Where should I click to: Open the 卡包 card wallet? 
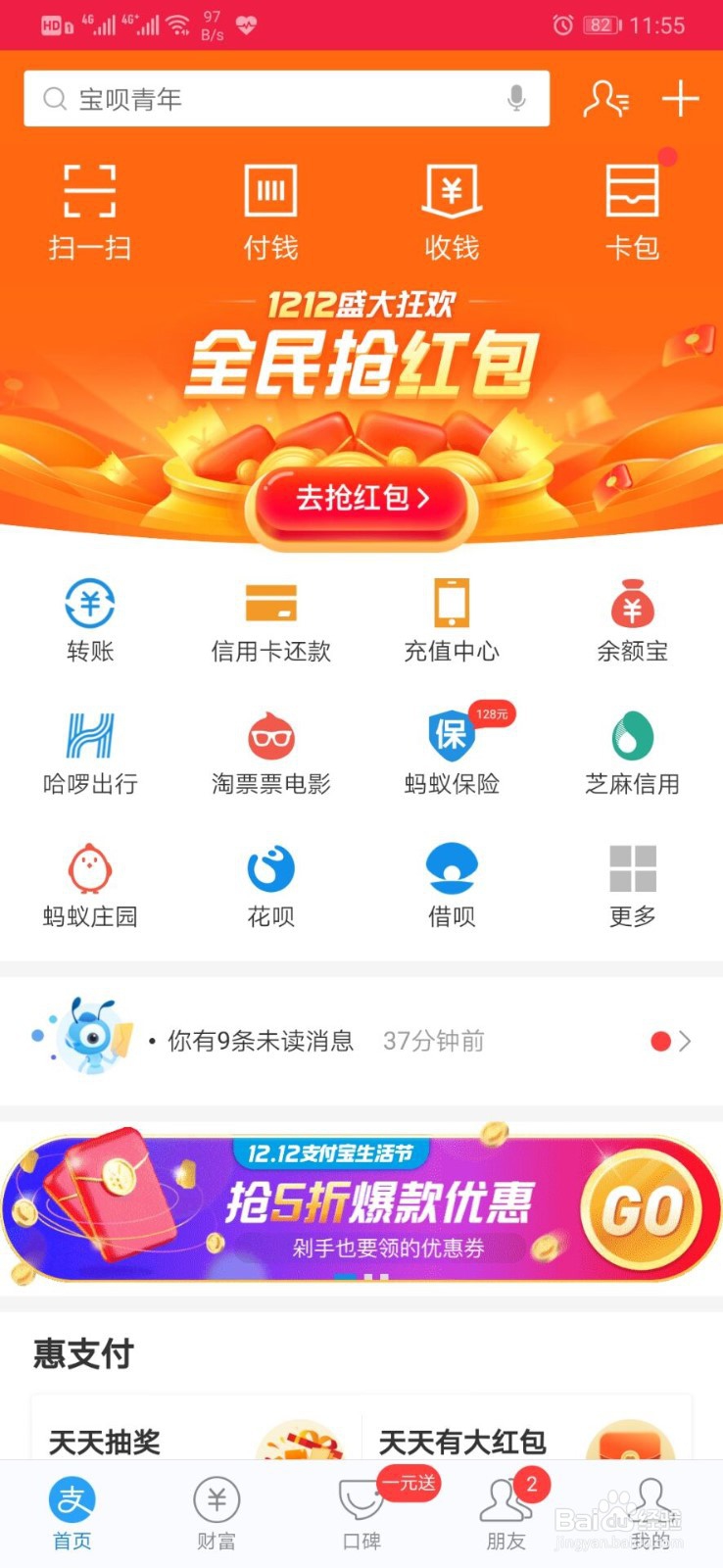(x=632, y=211)
